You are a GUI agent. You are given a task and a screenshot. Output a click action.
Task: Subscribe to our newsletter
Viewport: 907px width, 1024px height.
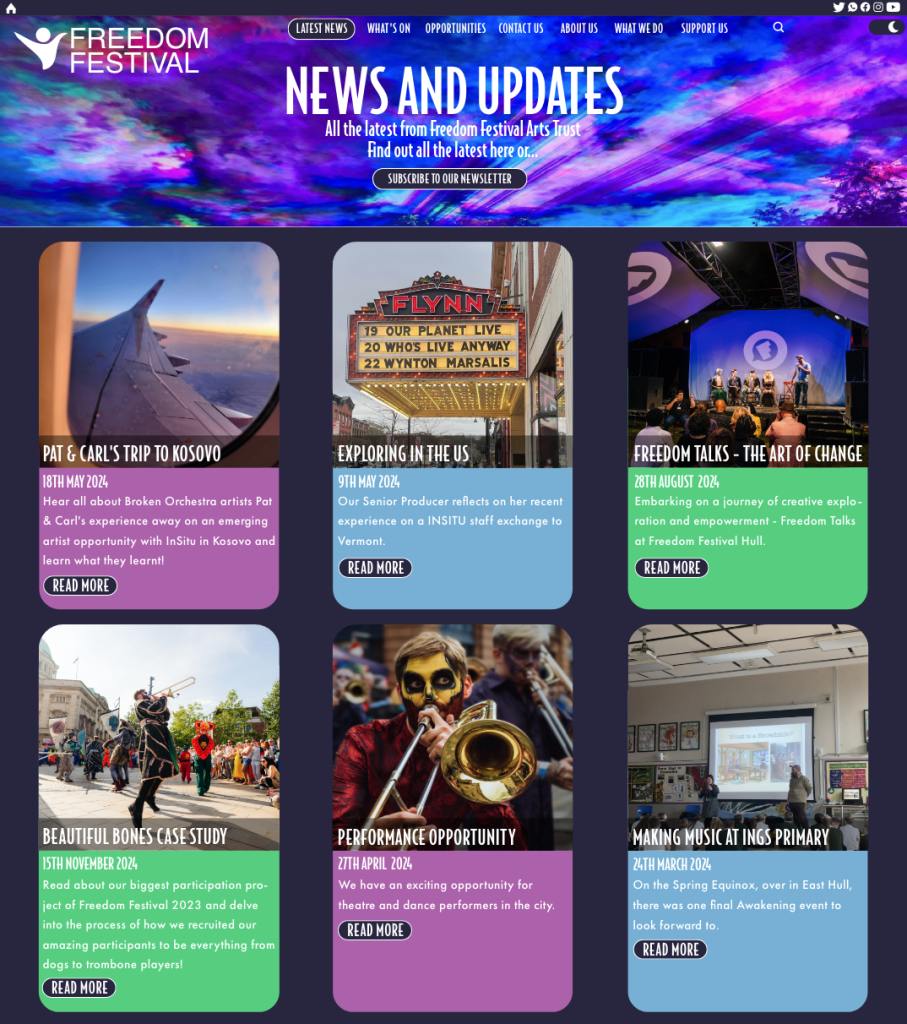449,179
